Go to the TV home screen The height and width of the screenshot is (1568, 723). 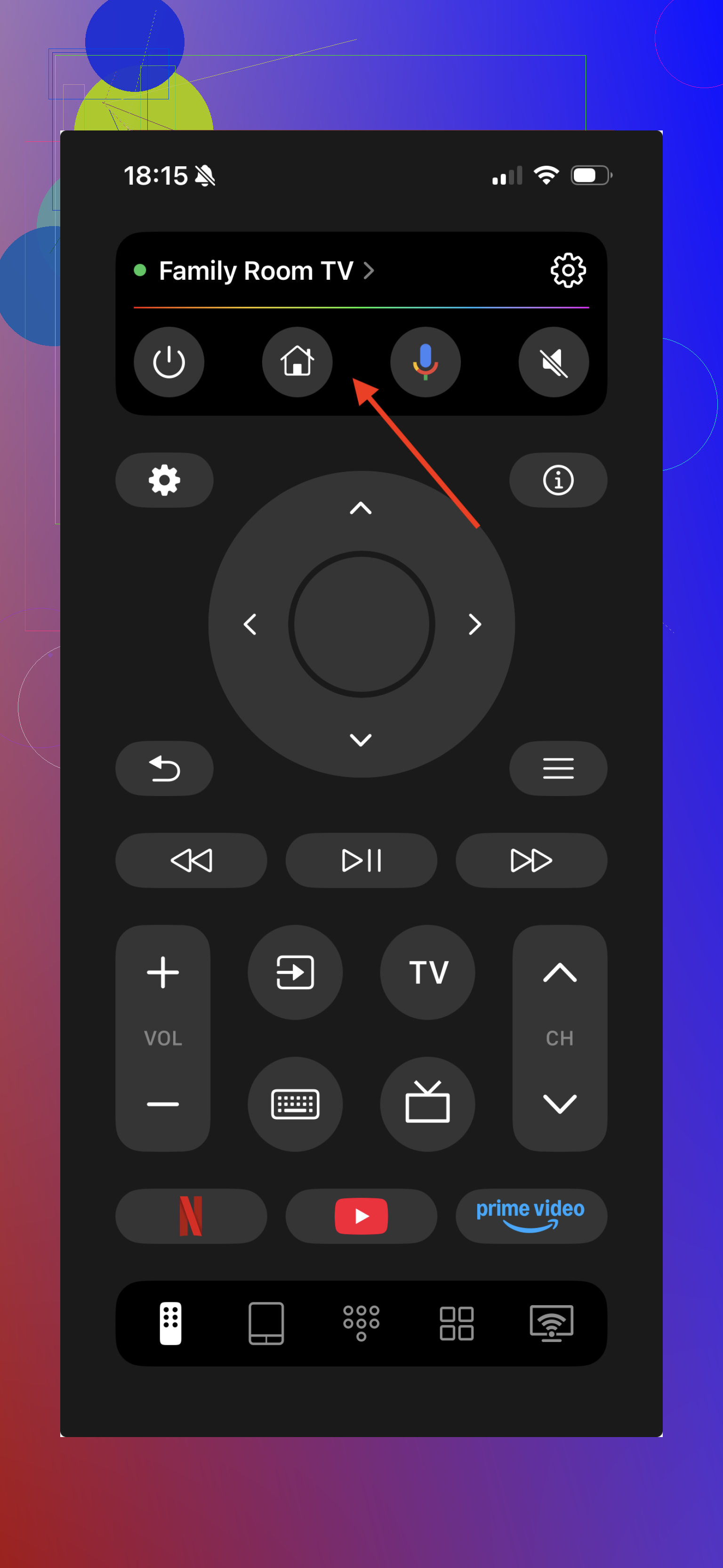click(x=297, y=362)
